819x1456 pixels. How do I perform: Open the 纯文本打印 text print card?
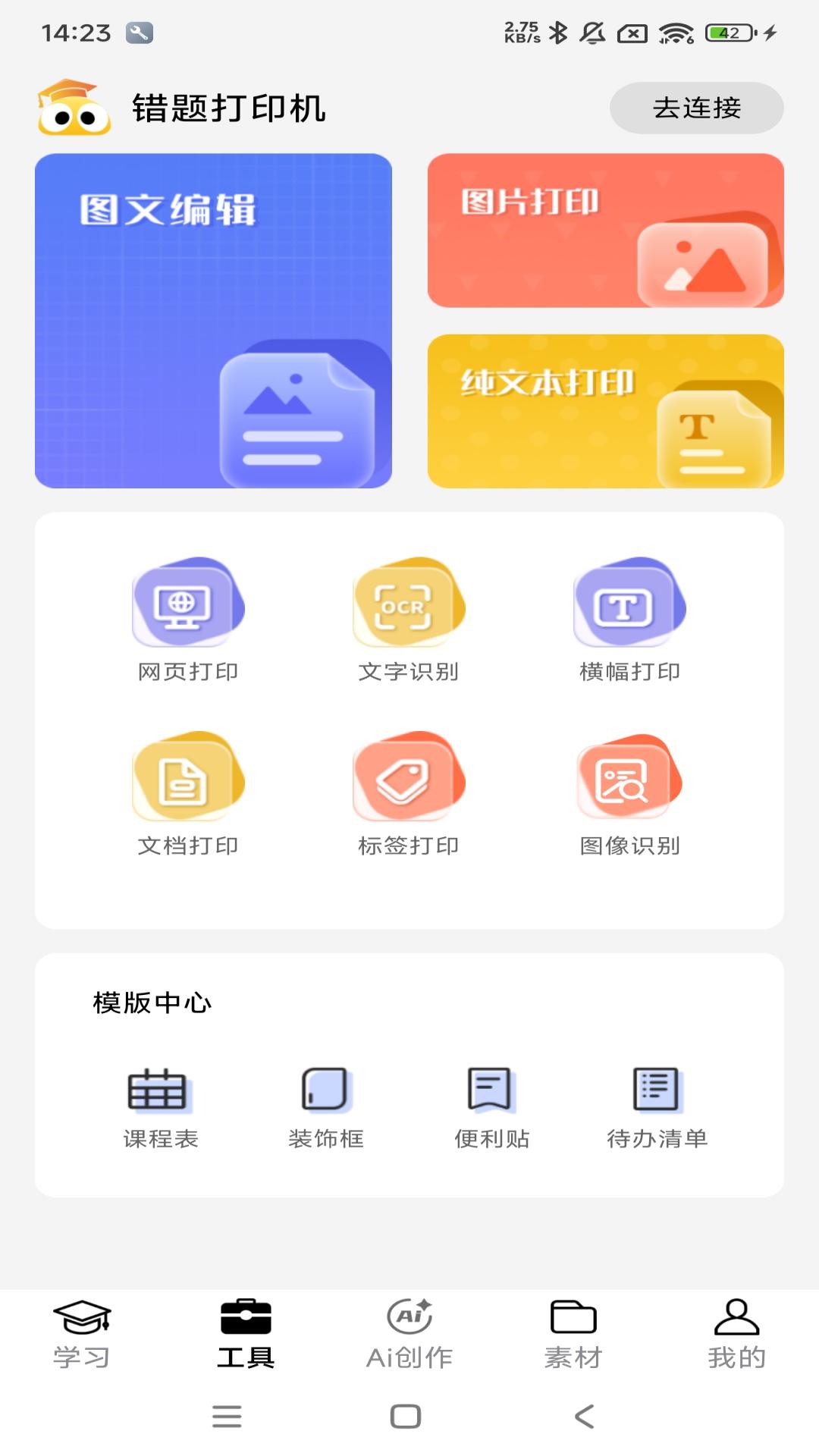(x=606, y=412)
